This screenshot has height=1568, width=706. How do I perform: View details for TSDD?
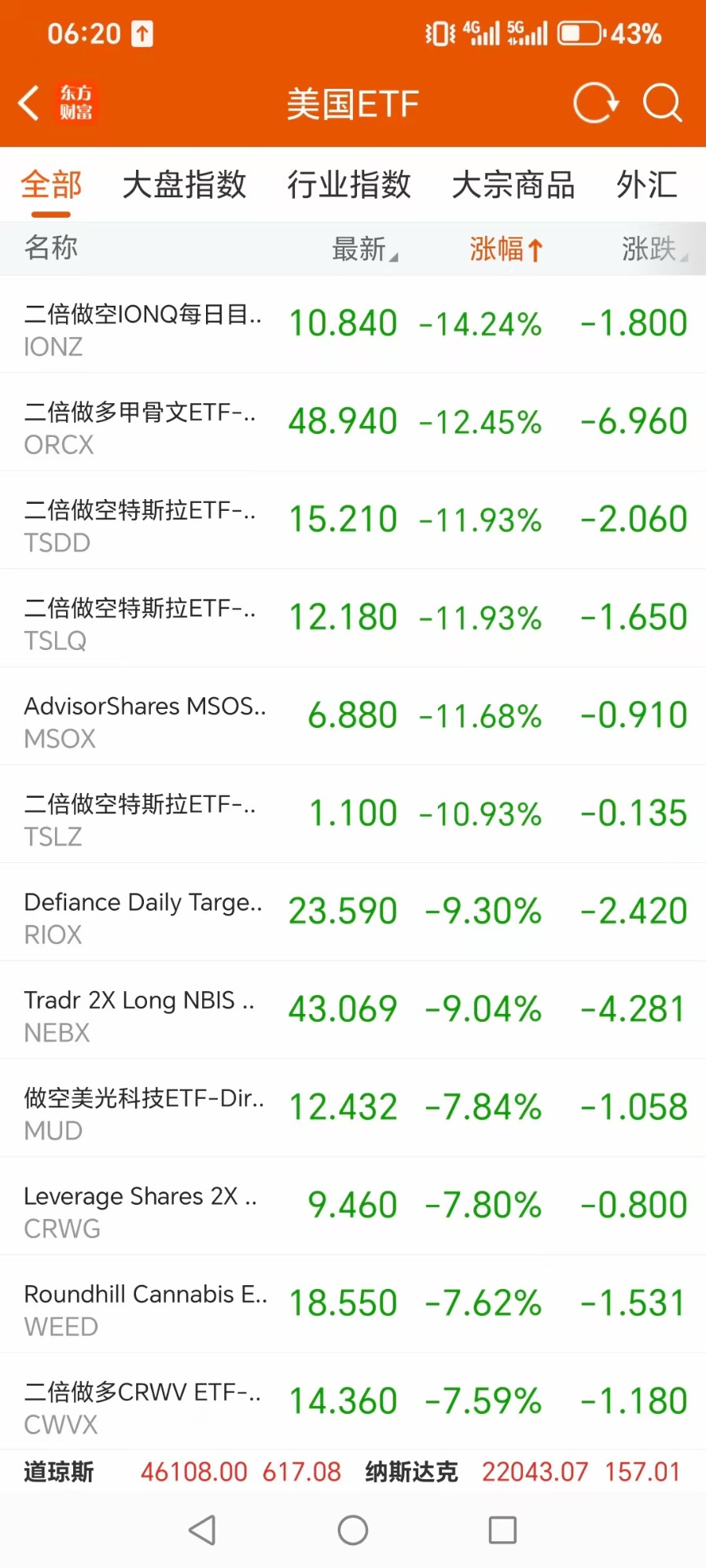coord(353,520)
